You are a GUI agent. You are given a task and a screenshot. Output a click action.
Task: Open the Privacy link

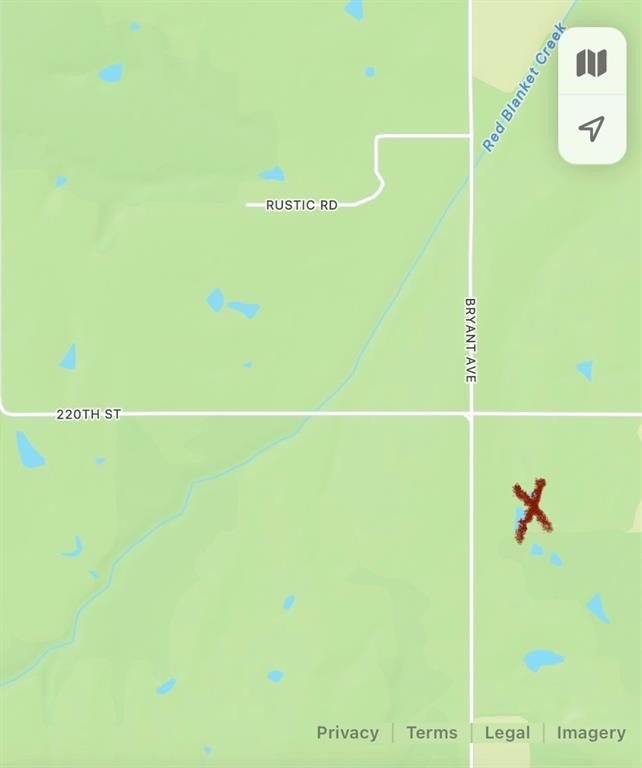pos(347,733)
